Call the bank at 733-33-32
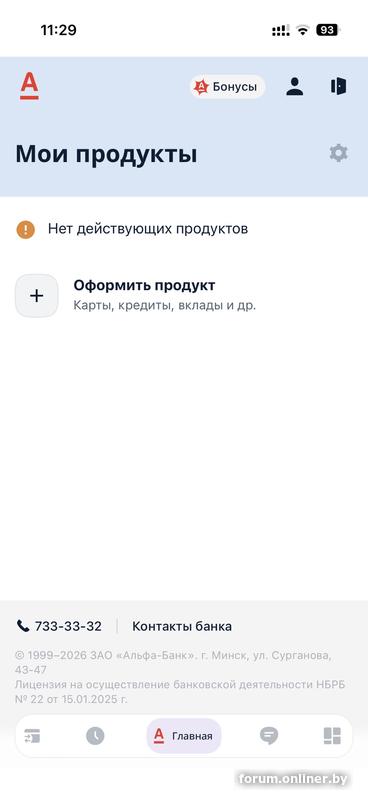This screenshot has height=800, width=368. tap(59, 626)
